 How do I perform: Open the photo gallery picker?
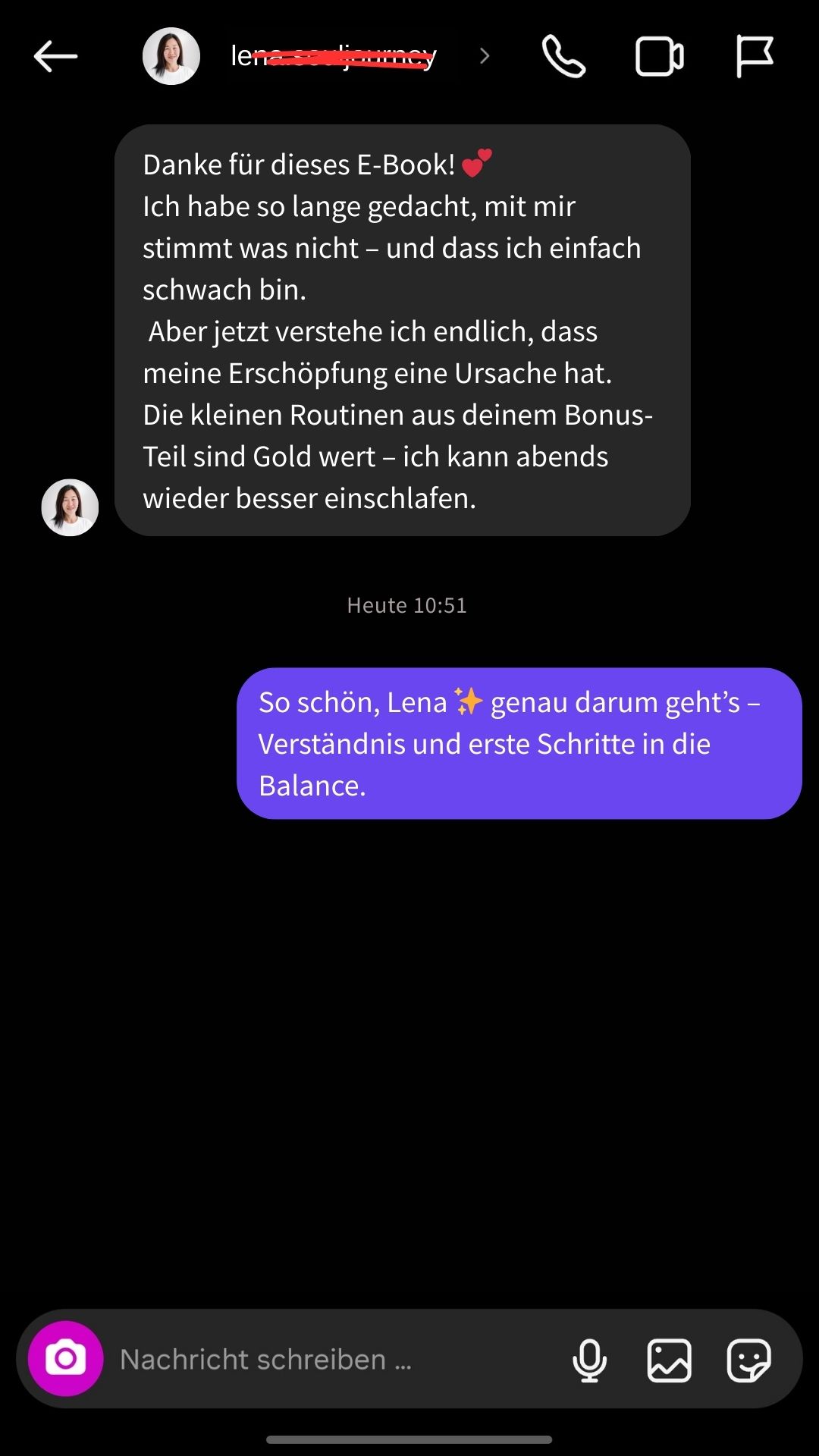pos(669,1360)
